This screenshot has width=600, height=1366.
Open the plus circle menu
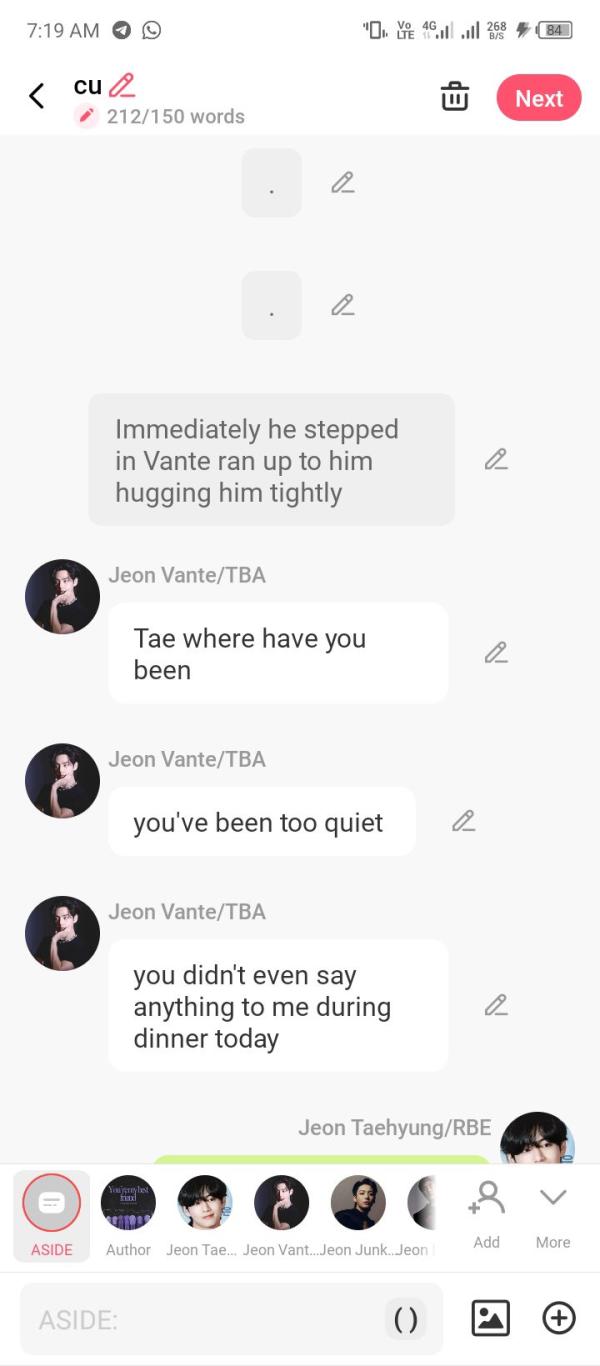[559, 1319]
